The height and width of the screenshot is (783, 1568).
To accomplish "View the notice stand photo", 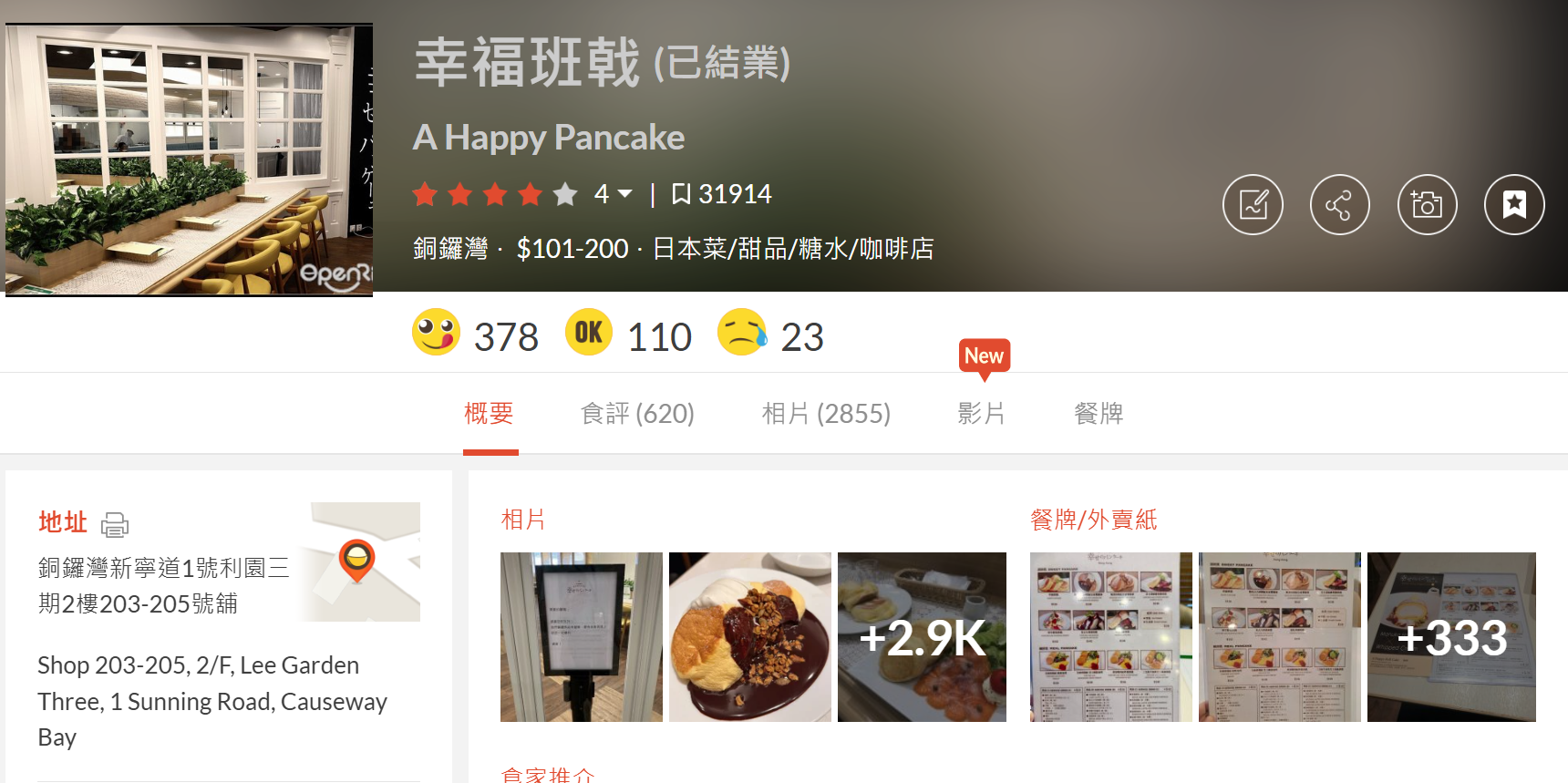I will pyautogui.click(x=582, y=637).
